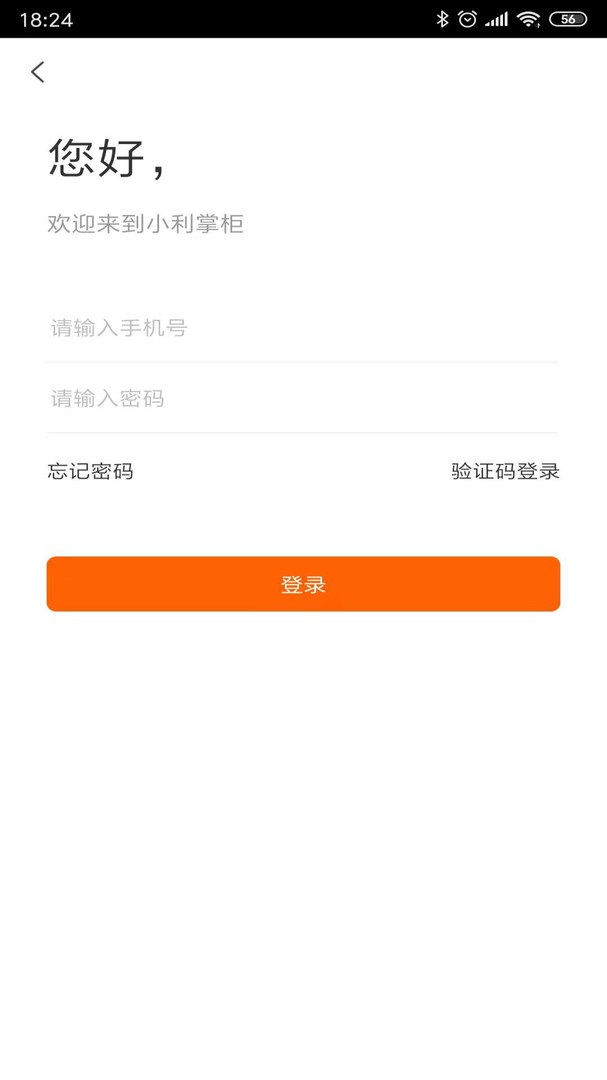This screenshot has width=607, height=1080.
Task: Focus the phone number field (请输入手机号)
Action: tap(300, 328)
